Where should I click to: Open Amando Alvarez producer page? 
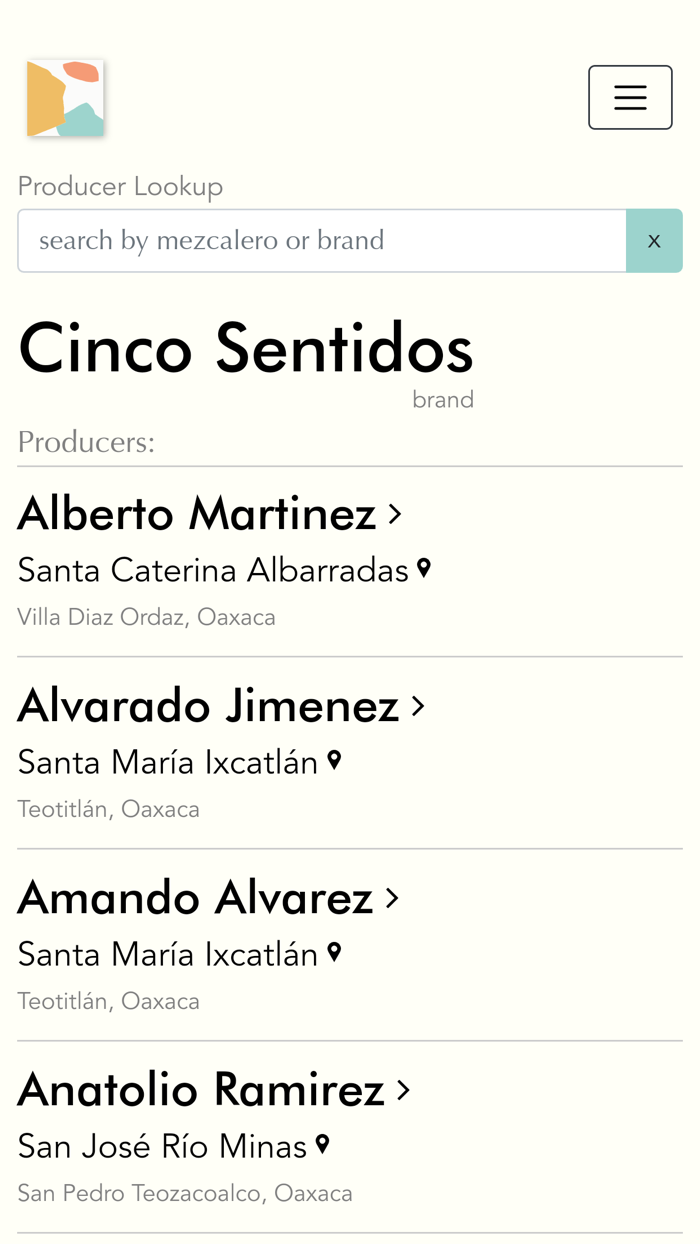[x=208, y=898]
